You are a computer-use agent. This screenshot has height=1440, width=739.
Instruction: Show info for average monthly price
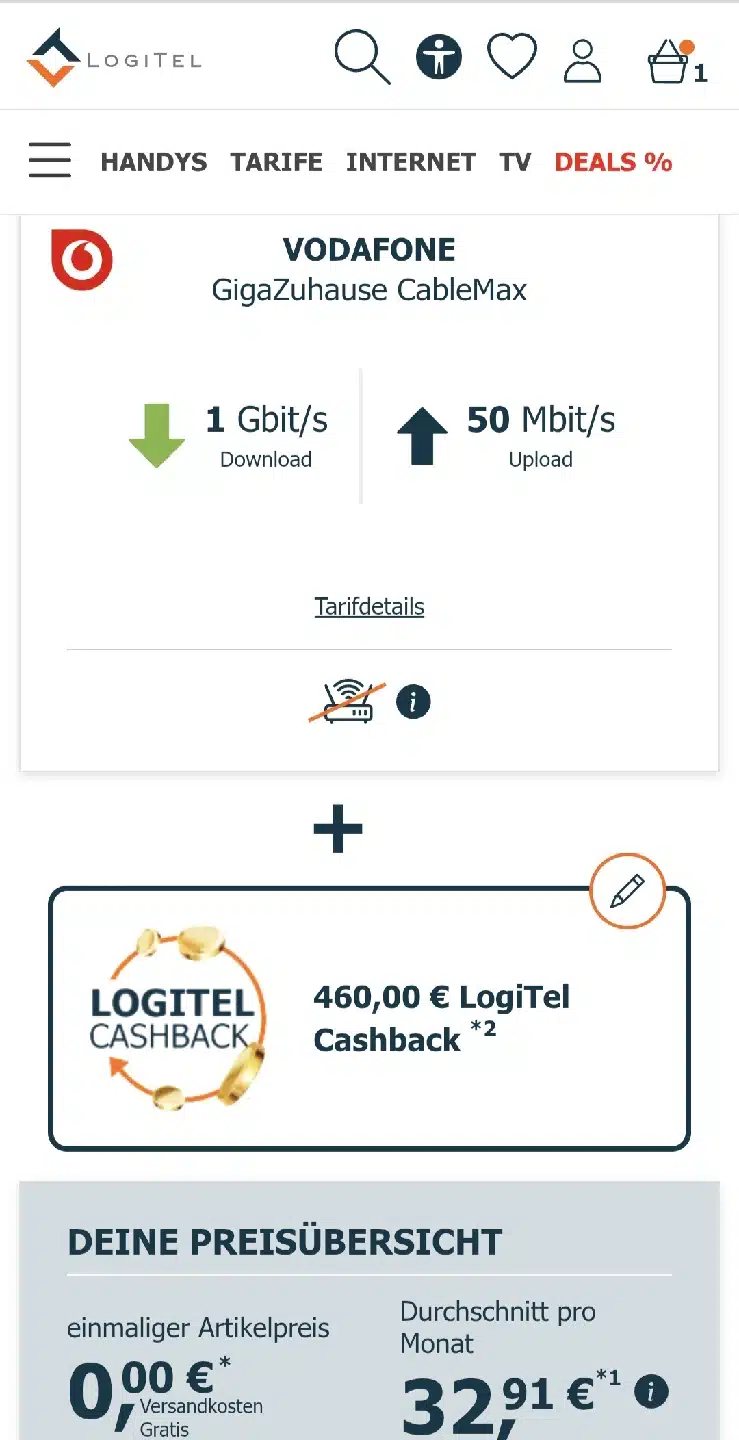pyautogui.click(x=651, y=1391)
